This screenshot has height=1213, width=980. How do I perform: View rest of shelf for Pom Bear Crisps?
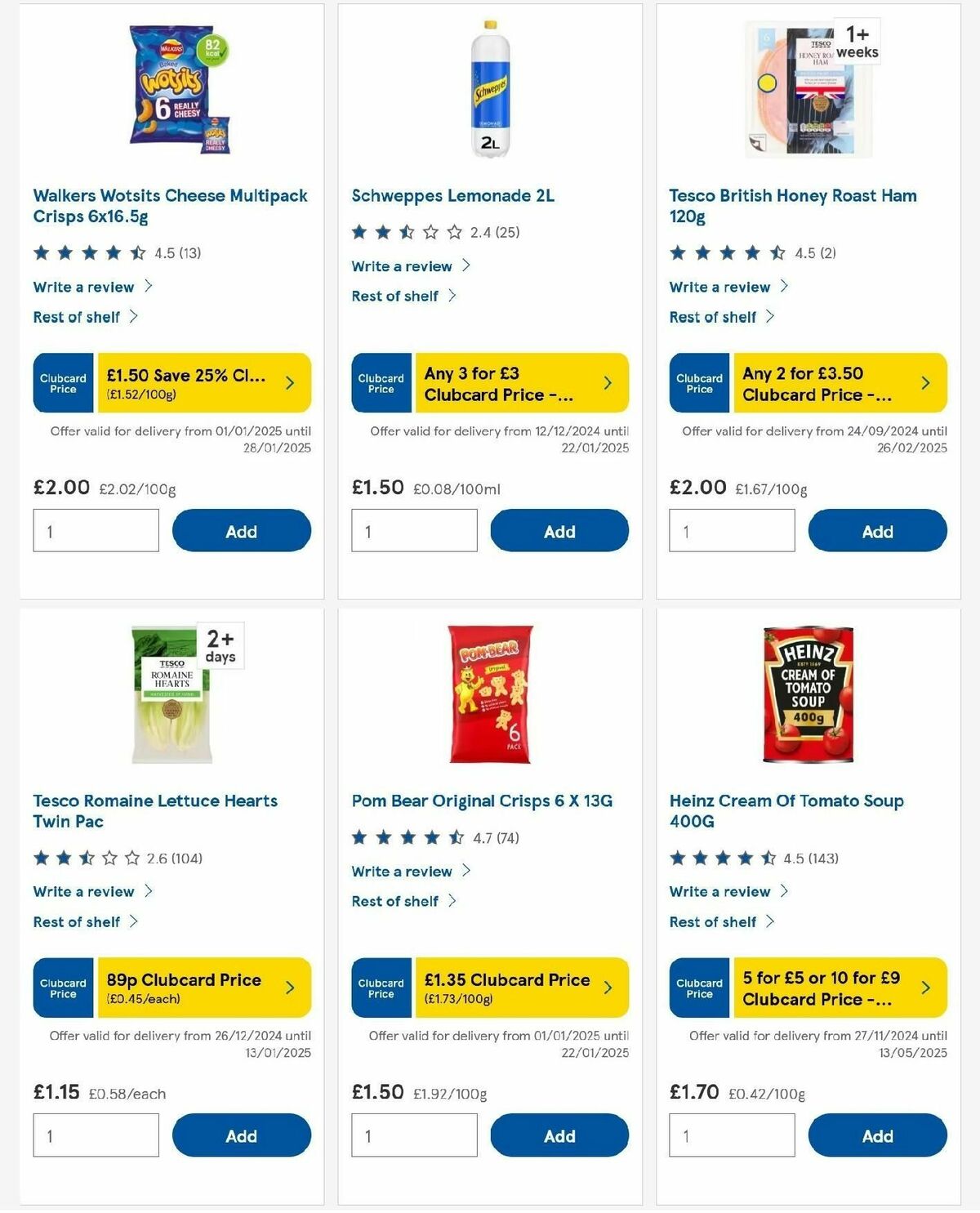click(395, 902)
